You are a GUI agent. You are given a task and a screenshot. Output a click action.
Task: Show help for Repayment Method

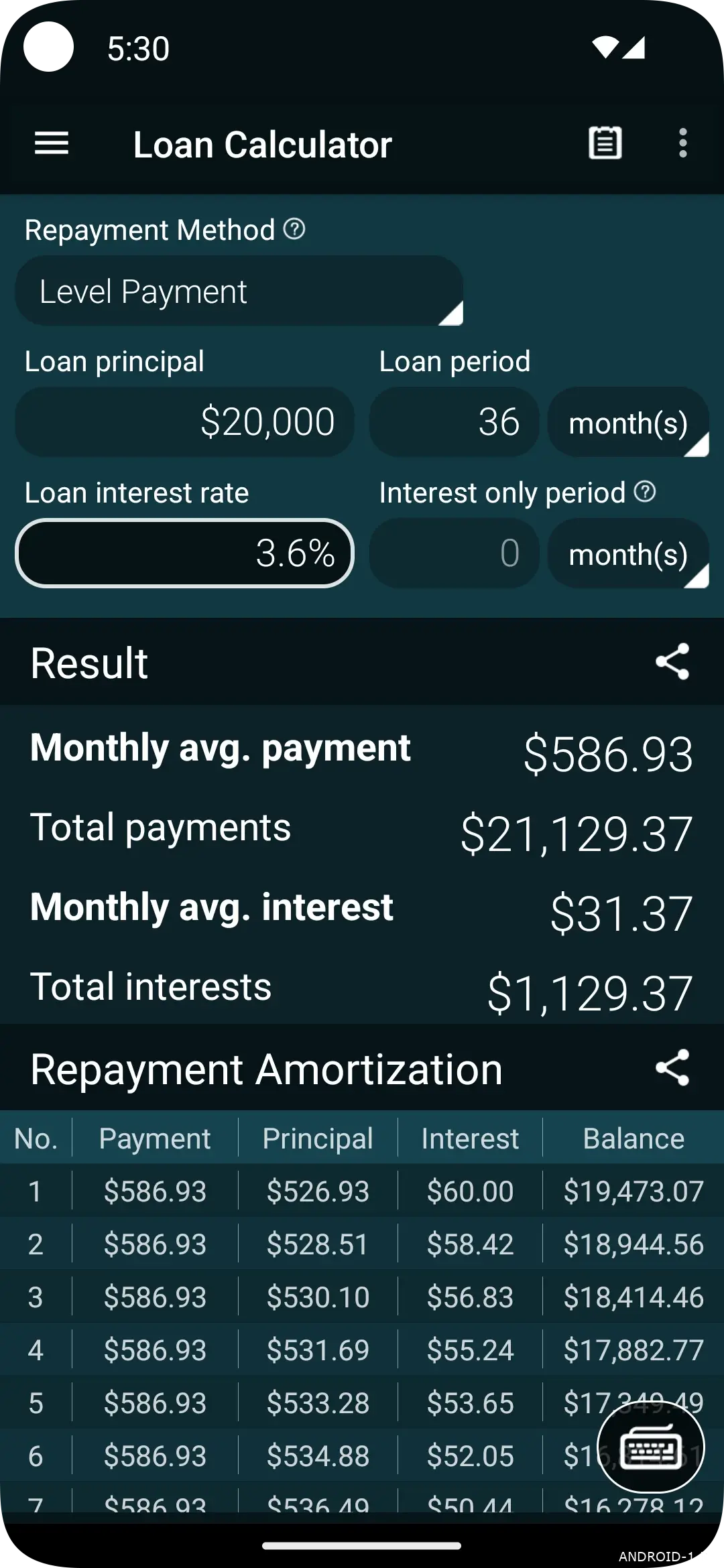pos(294,229)
